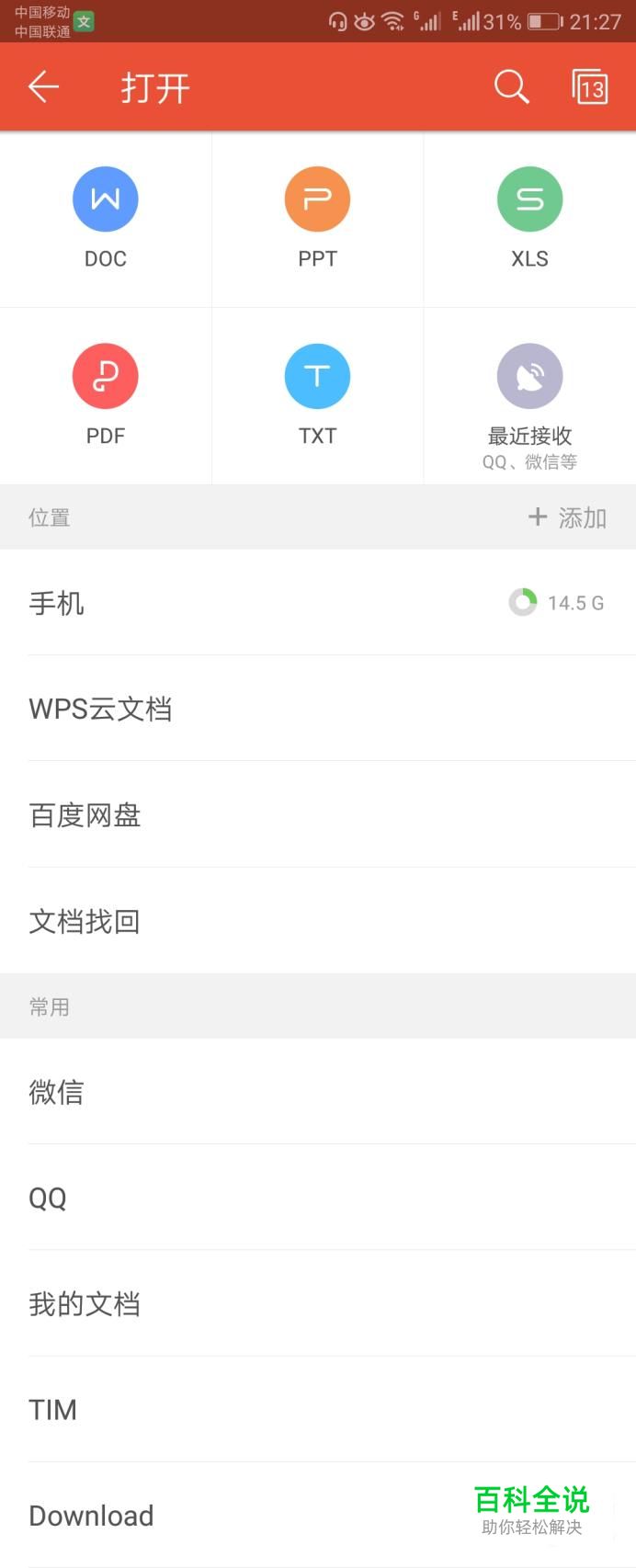The image size is (636, 1568).
Task: Go back using the top-left arrow
Action: [x=43, y=87]
